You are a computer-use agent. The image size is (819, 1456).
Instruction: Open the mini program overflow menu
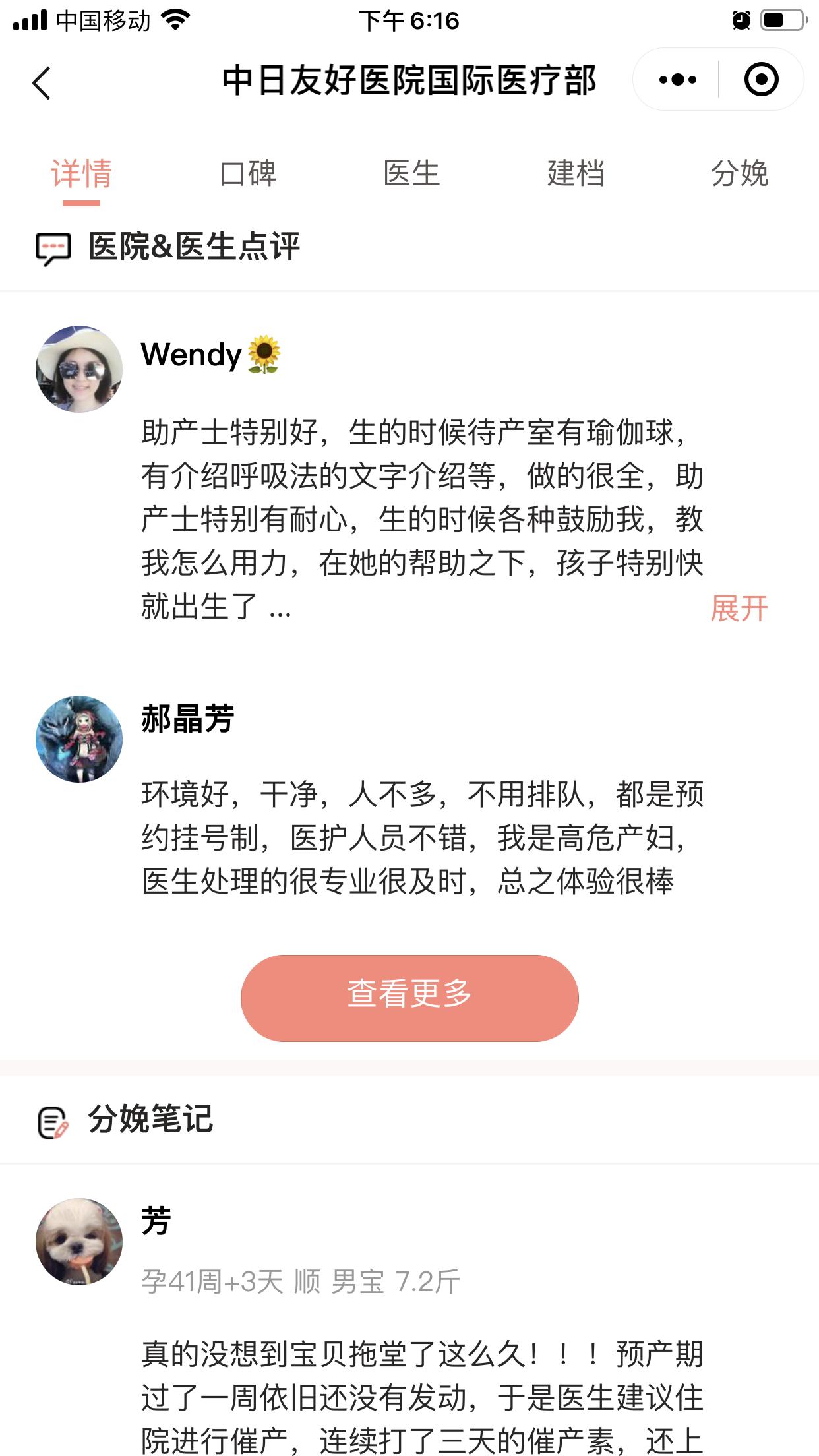677,80
